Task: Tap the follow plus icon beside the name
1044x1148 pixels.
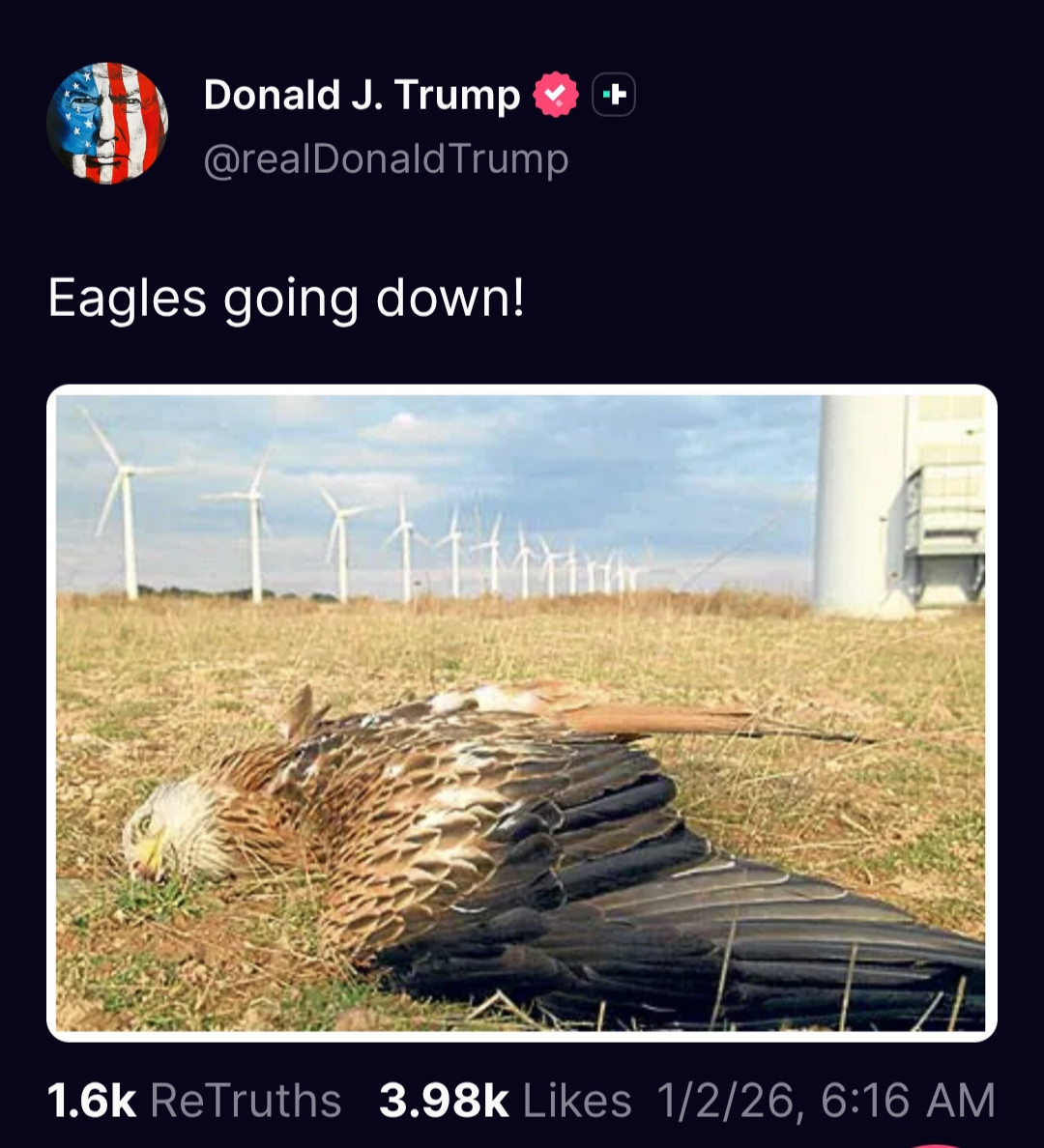Action: point(614,95)
